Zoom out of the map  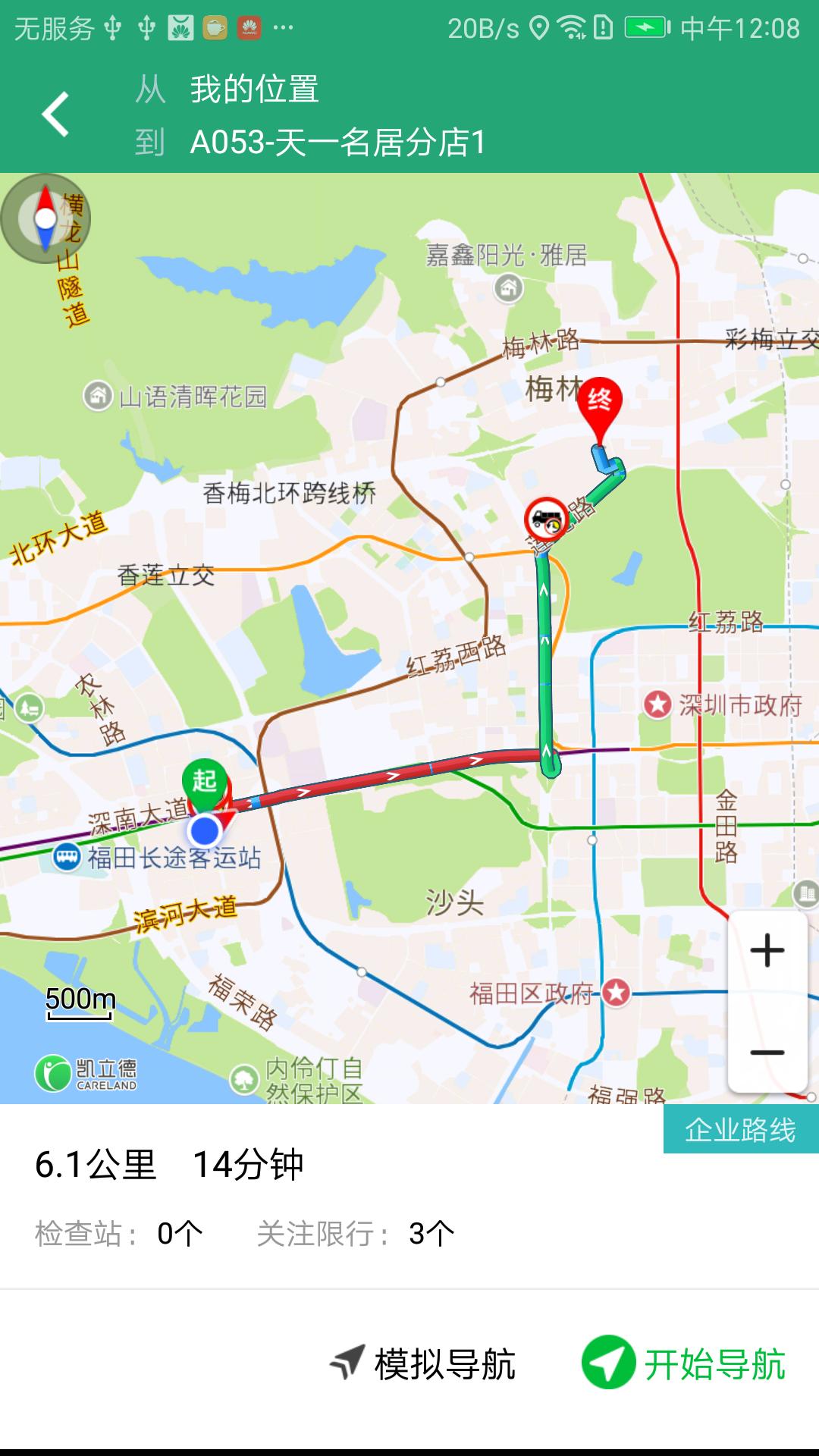click(767, 1052)
